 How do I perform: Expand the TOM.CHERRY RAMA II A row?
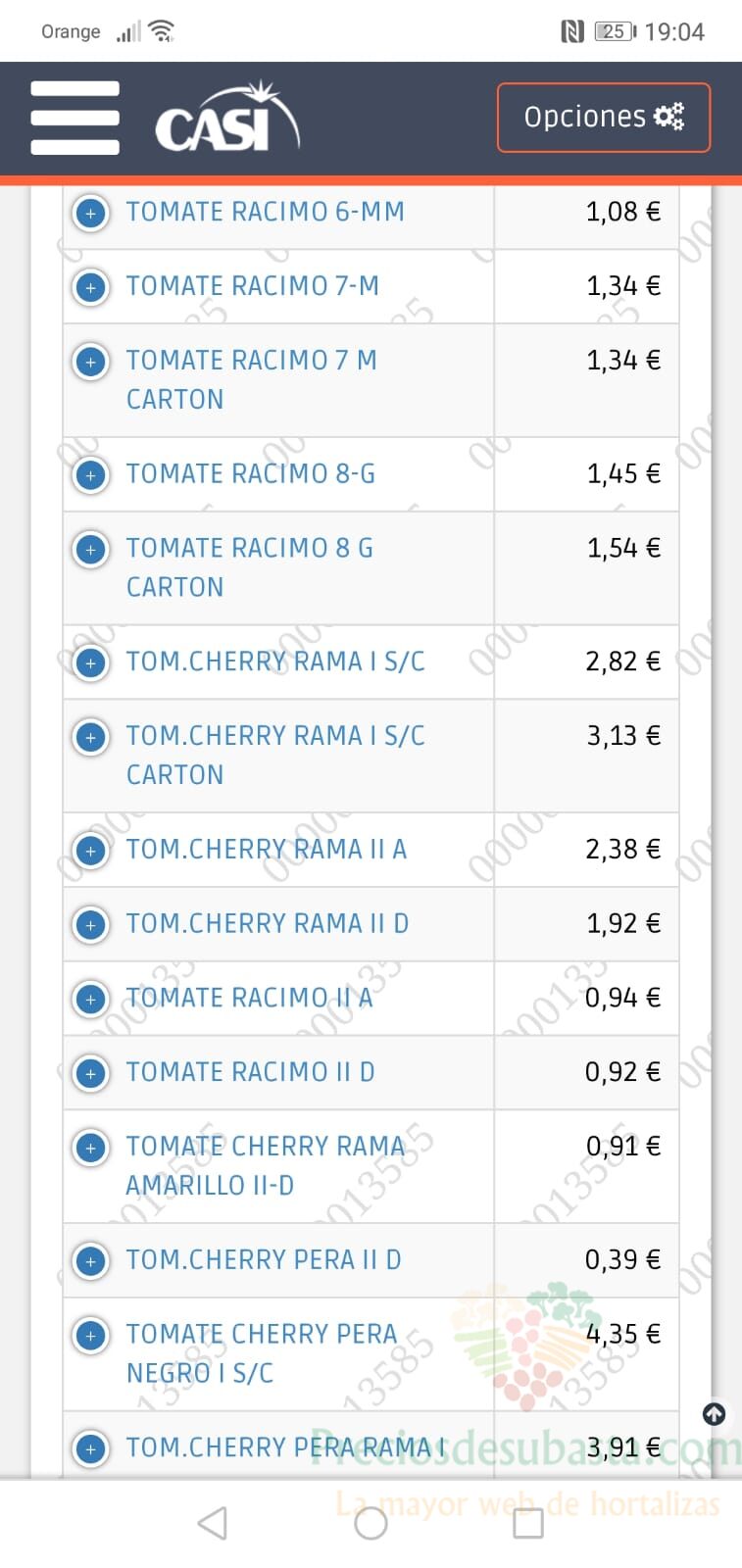(91, 851)
